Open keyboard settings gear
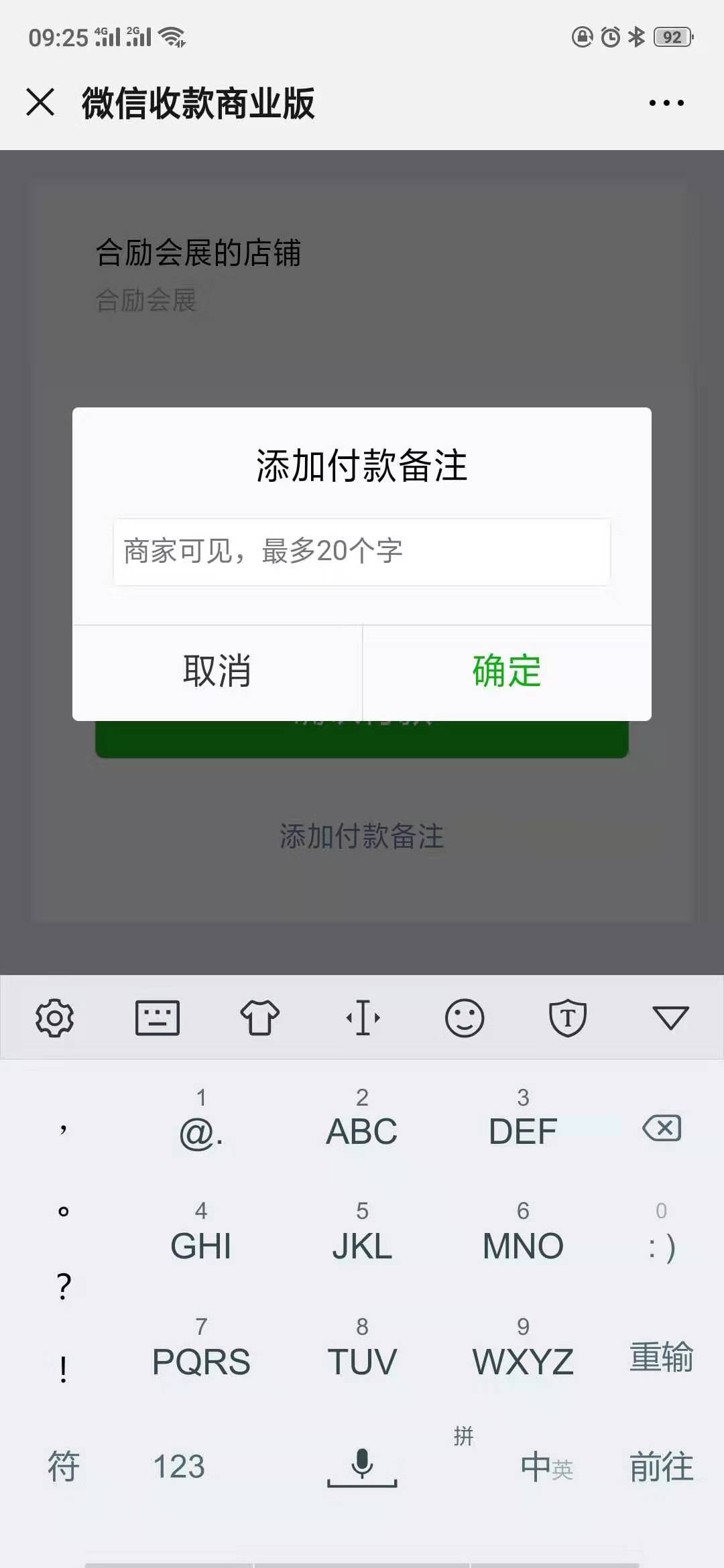This screenshot has width=724, height=1568. [x=54, y=1018]
